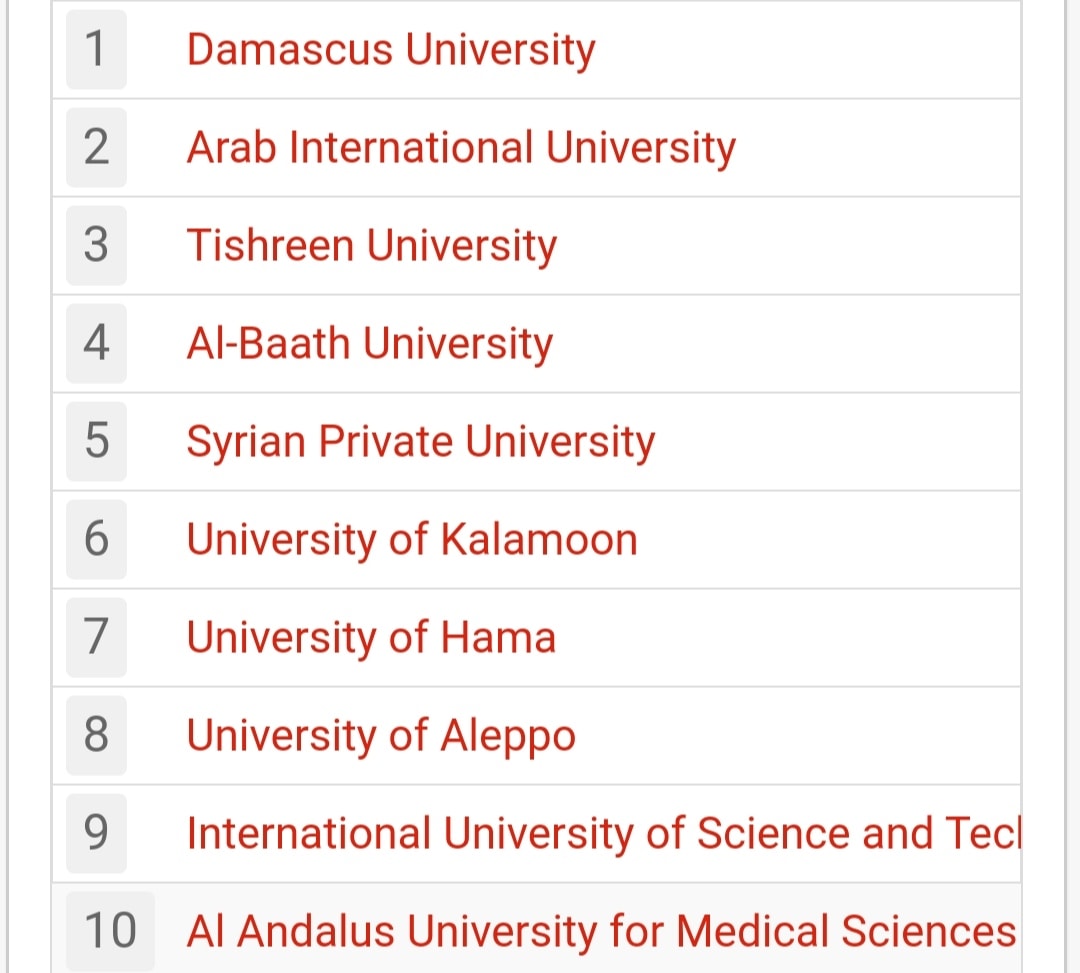This screenshot has width=1080, height=973.
Task: View Al Andalus University for Medical Sciences
Action: 601,931
